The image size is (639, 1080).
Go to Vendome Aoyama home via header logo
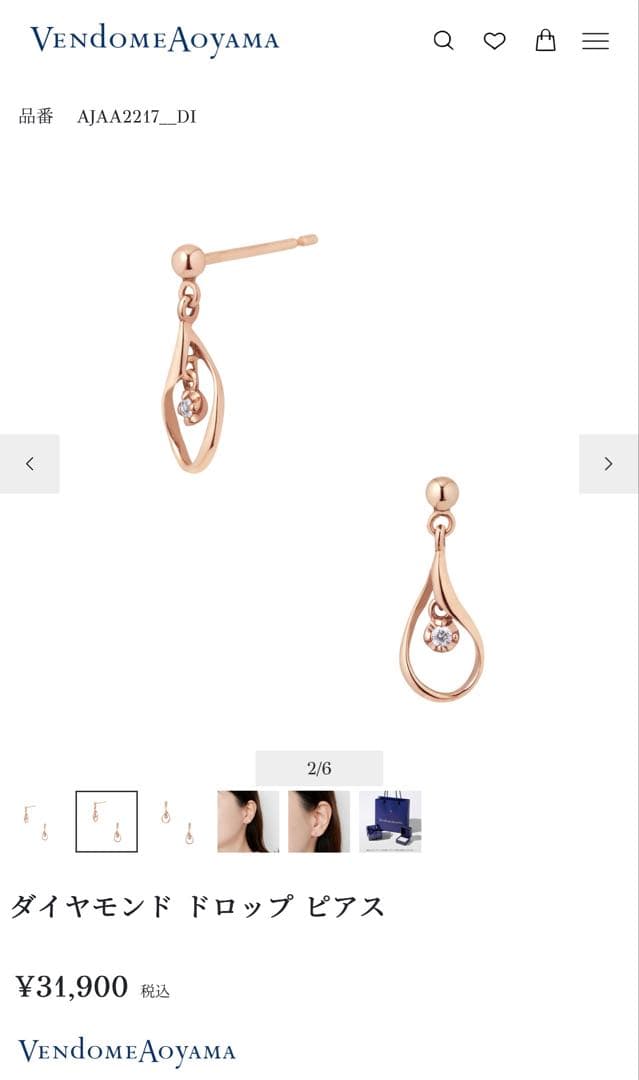click(x=155, y=40)
